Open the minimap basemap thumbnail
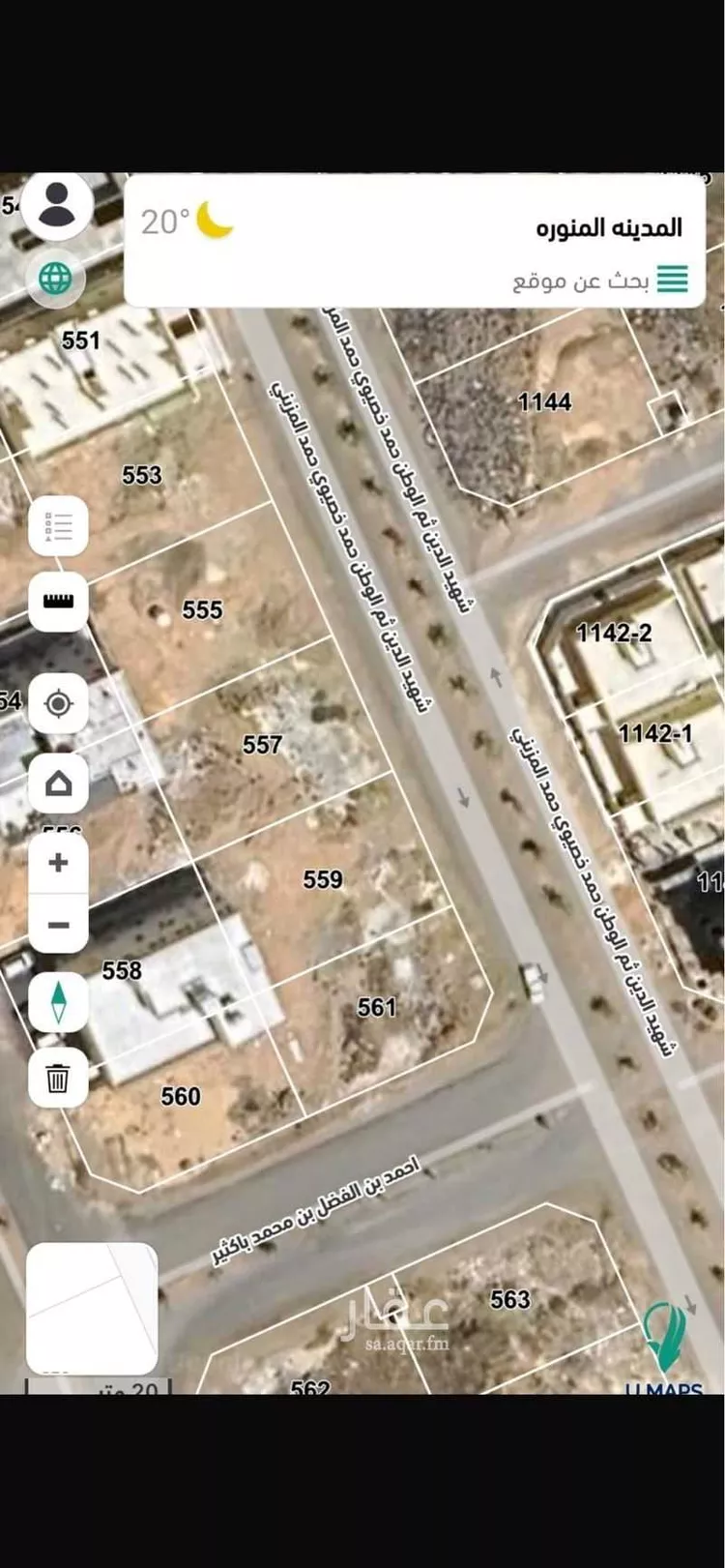The image size is (725, 1568). click(92, 1309)
